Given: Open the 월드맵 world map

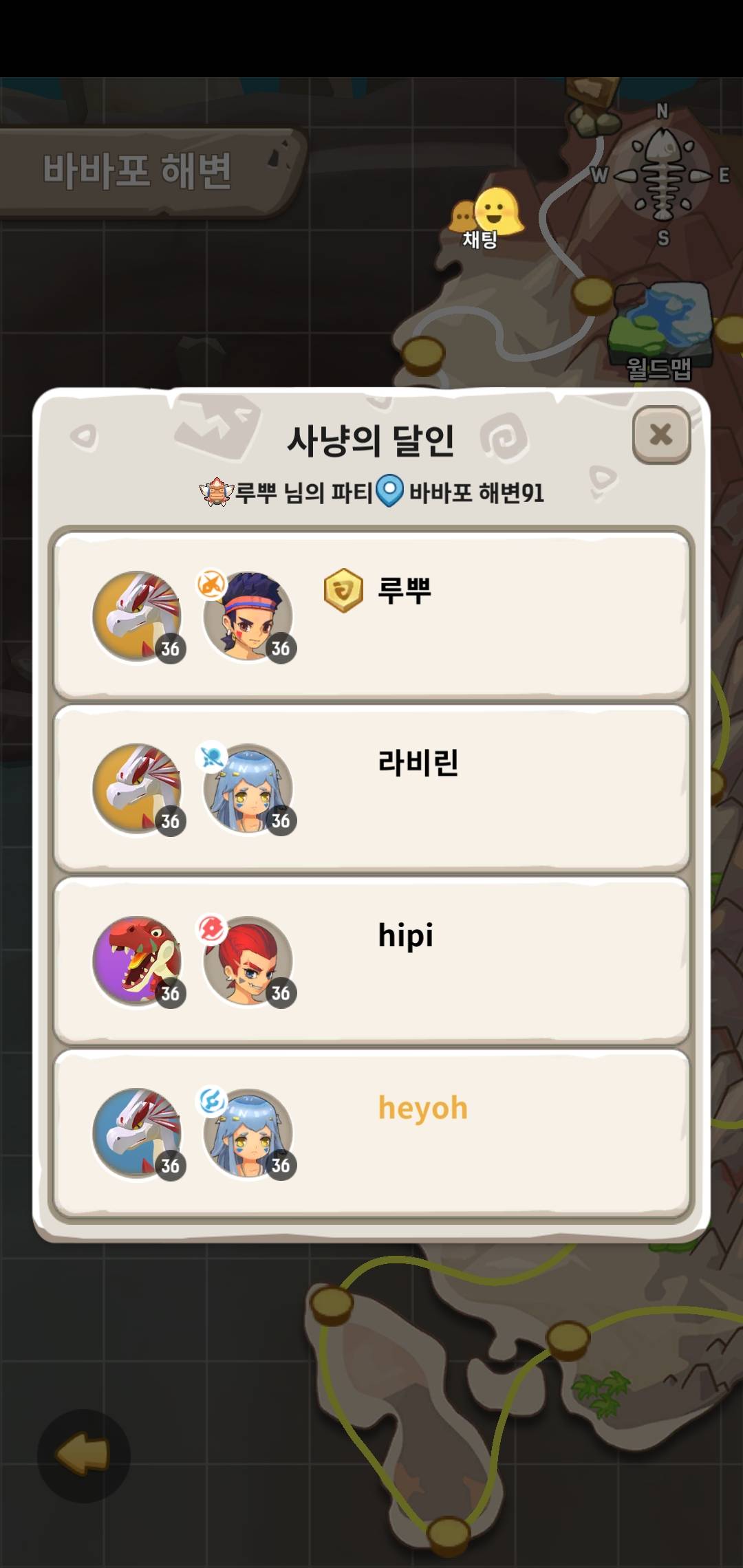Looking at the screenshot, I should click(660, 330).
